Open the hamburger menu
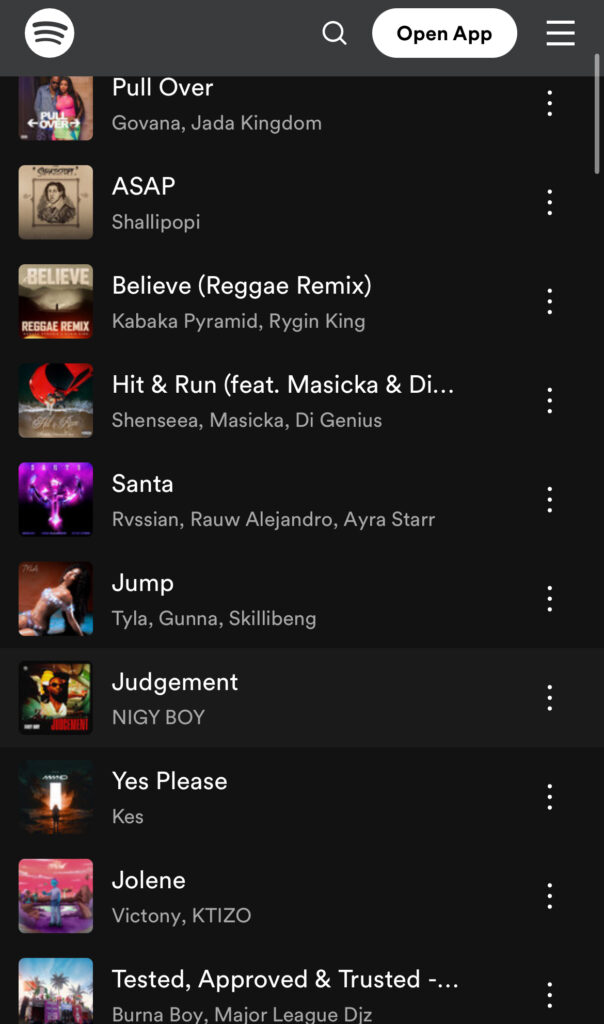The image size is (604, 1024). tap(560, 33)
